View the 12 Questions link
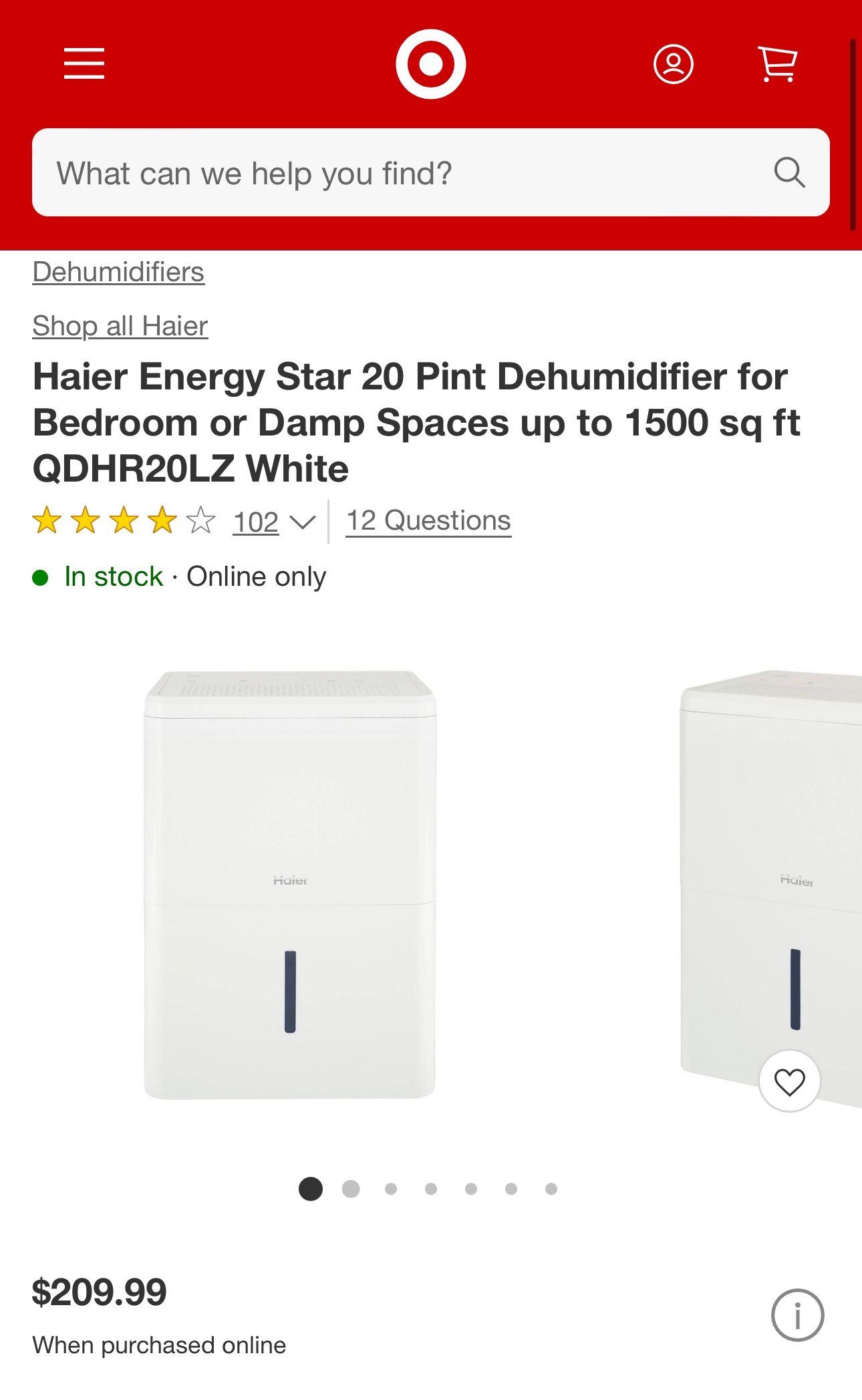862x1400 pixels. (428, 520)
